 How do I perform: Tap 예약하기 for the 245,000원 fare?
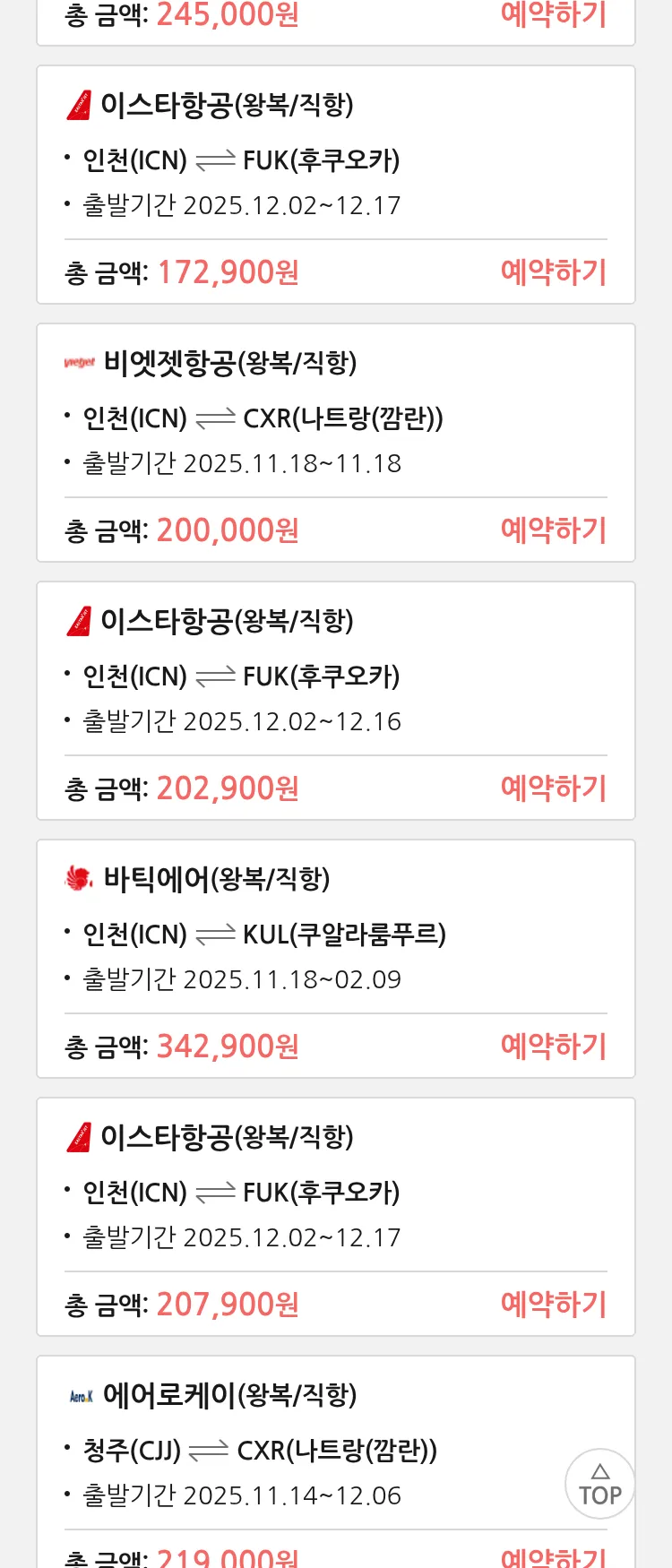[553, 14]
